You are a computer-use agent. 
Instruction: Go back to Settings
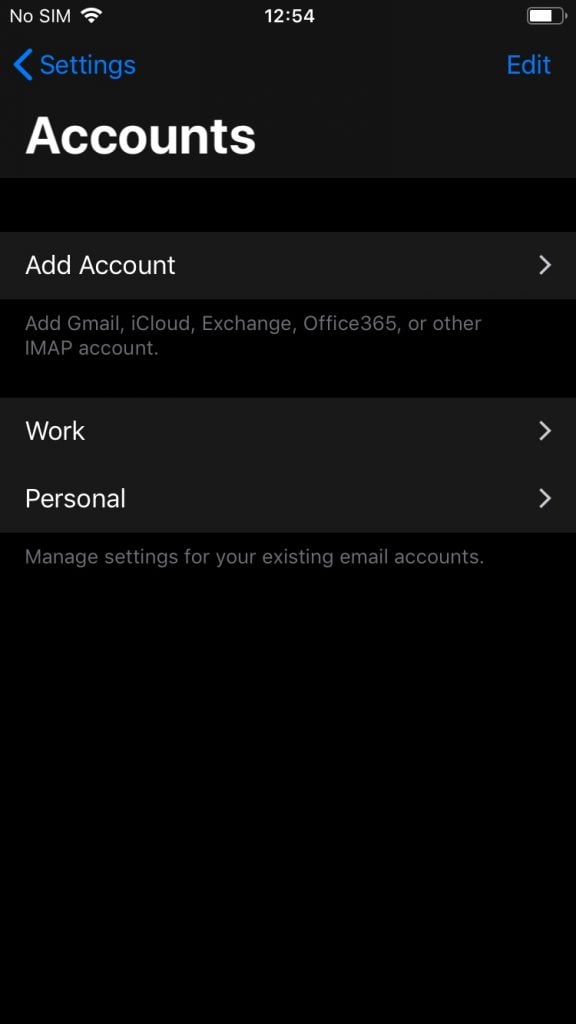tap(74, 65)
